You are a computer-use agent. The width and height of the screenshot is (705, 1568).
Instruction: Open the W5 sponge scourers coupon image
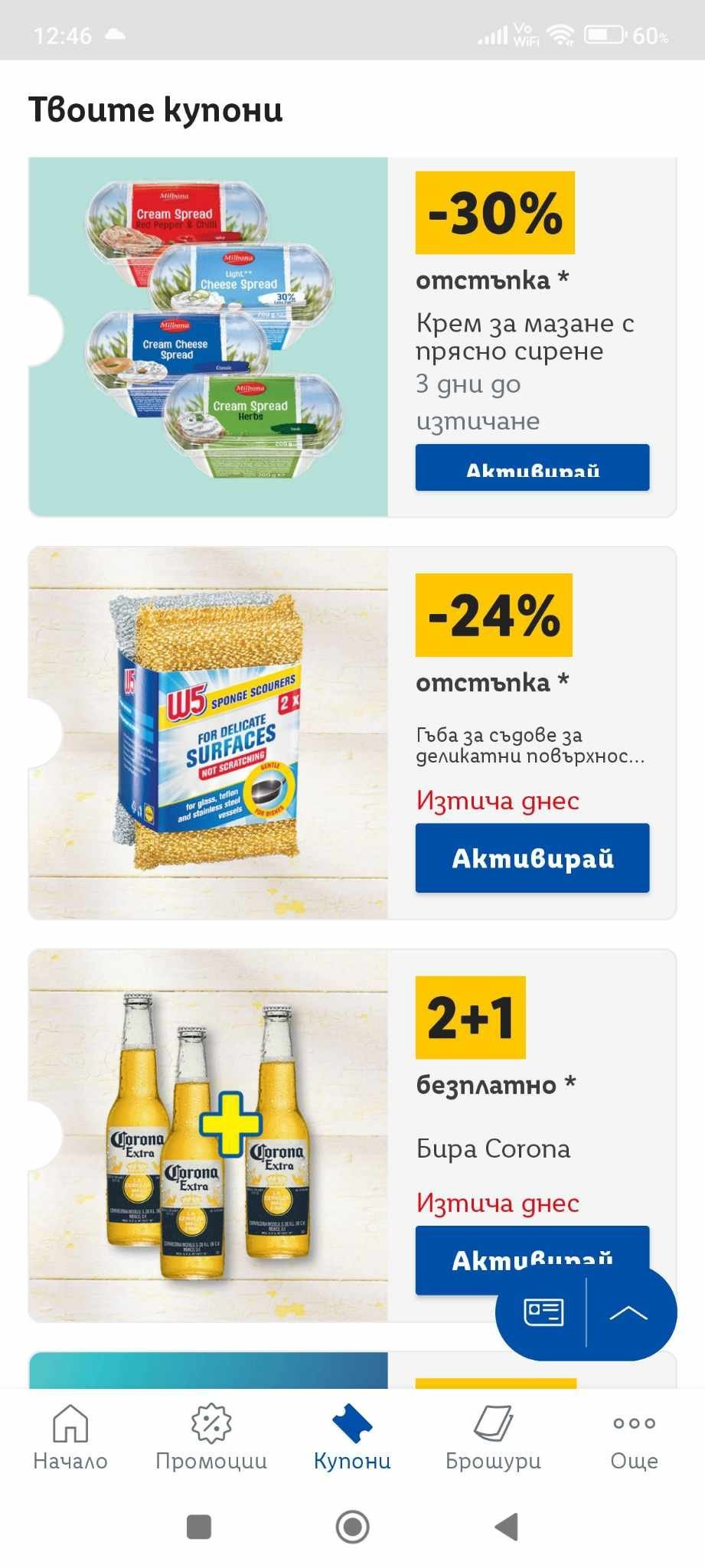(208, 733)
